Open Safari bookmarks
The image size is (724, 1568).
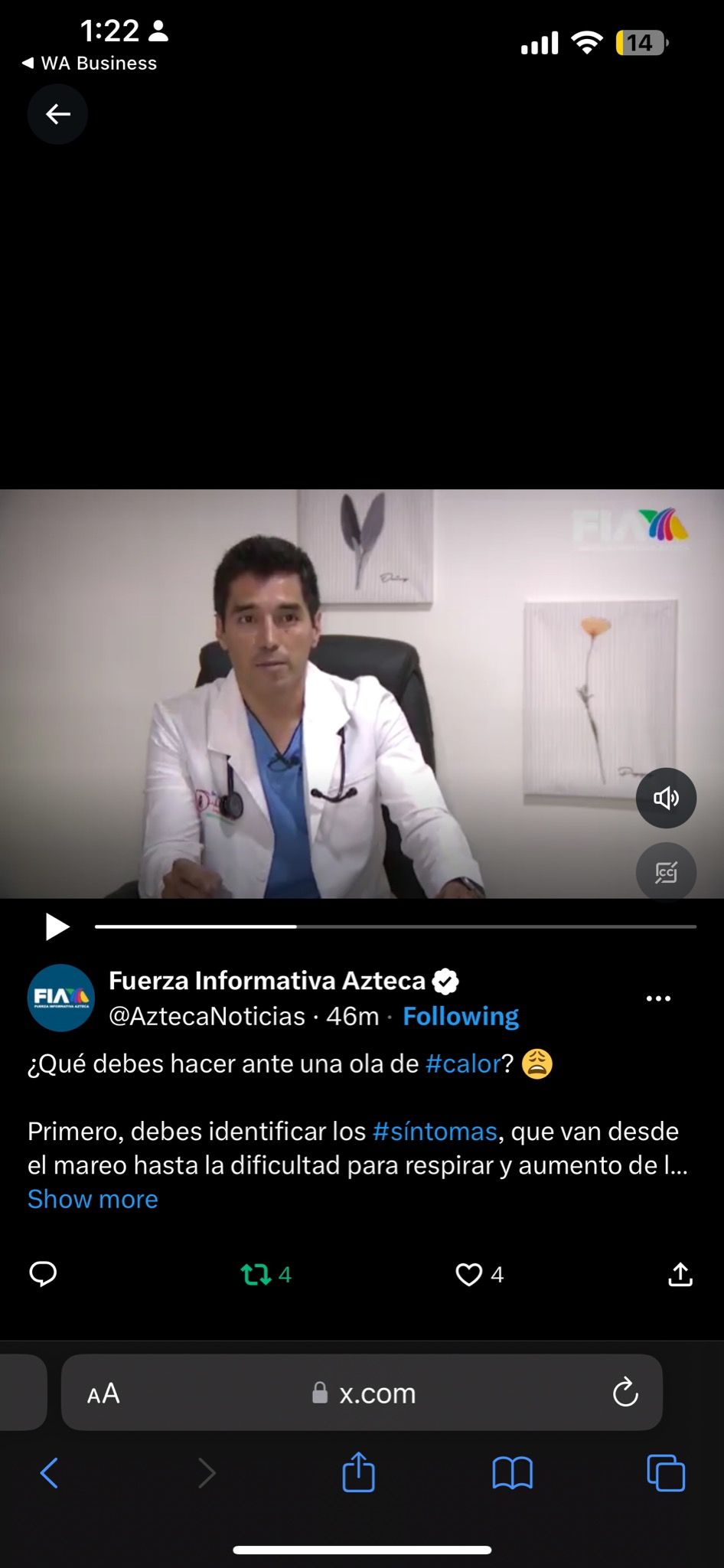coord(512,1472)
